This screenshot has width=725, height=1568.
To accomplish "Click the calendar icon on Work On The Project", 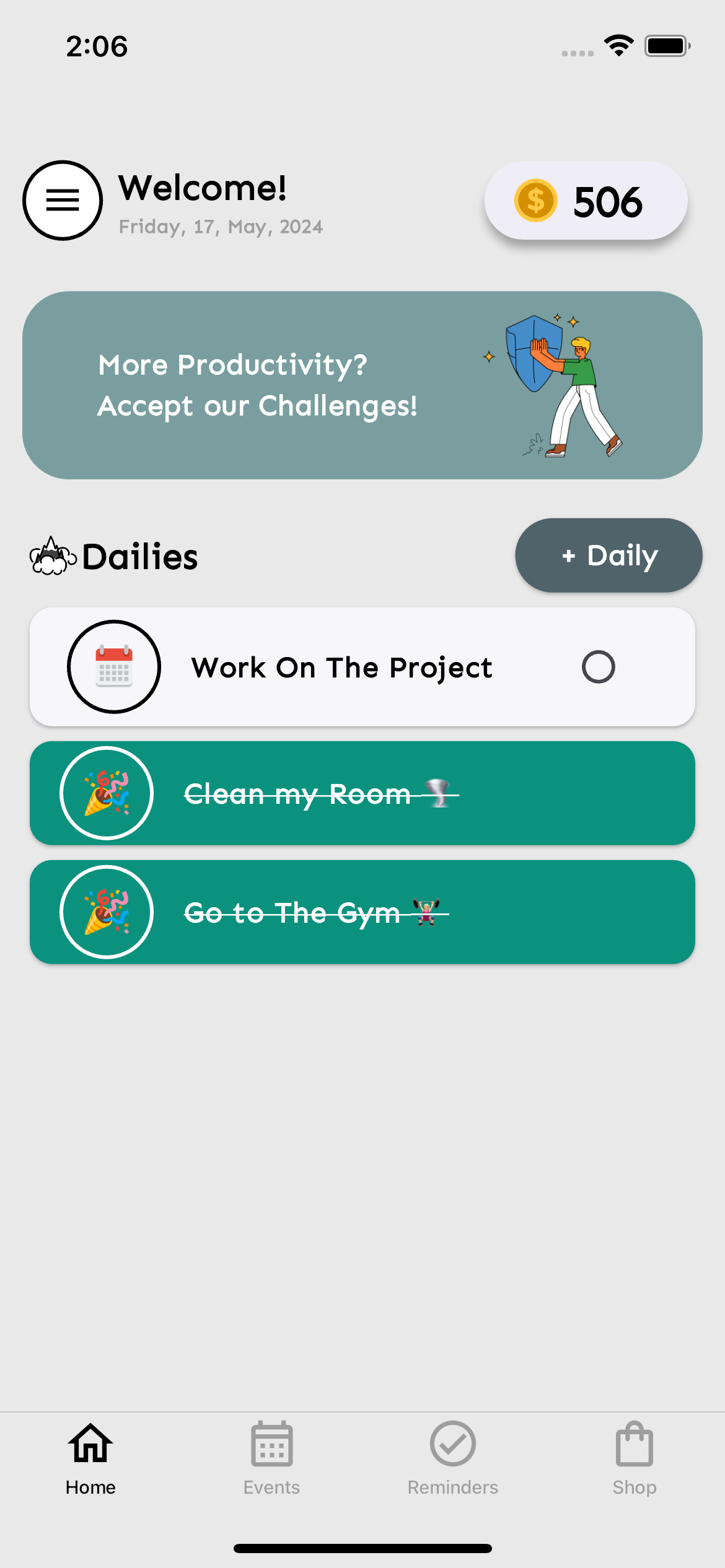I will coord(114,667).
